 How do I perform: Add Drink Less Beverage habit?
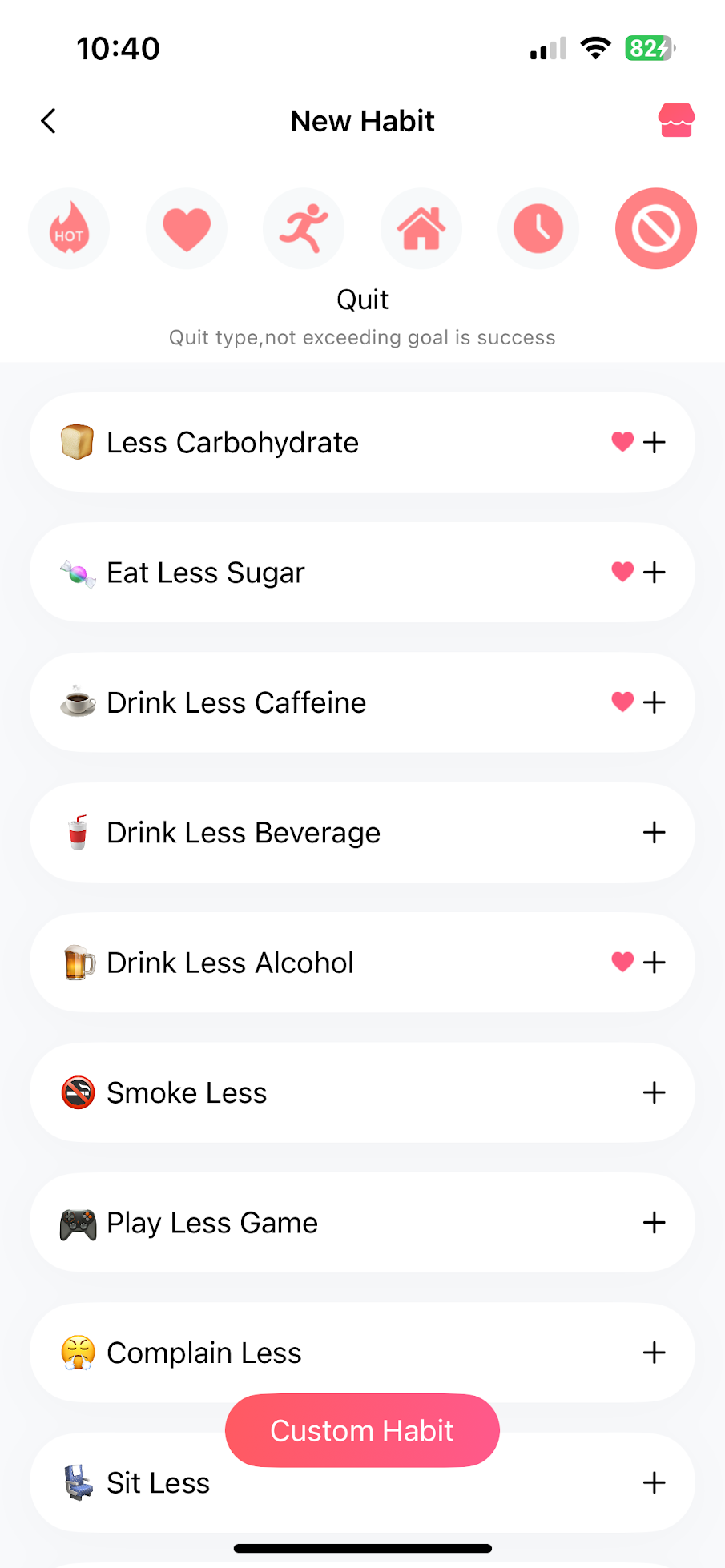(x=654, y=833)
